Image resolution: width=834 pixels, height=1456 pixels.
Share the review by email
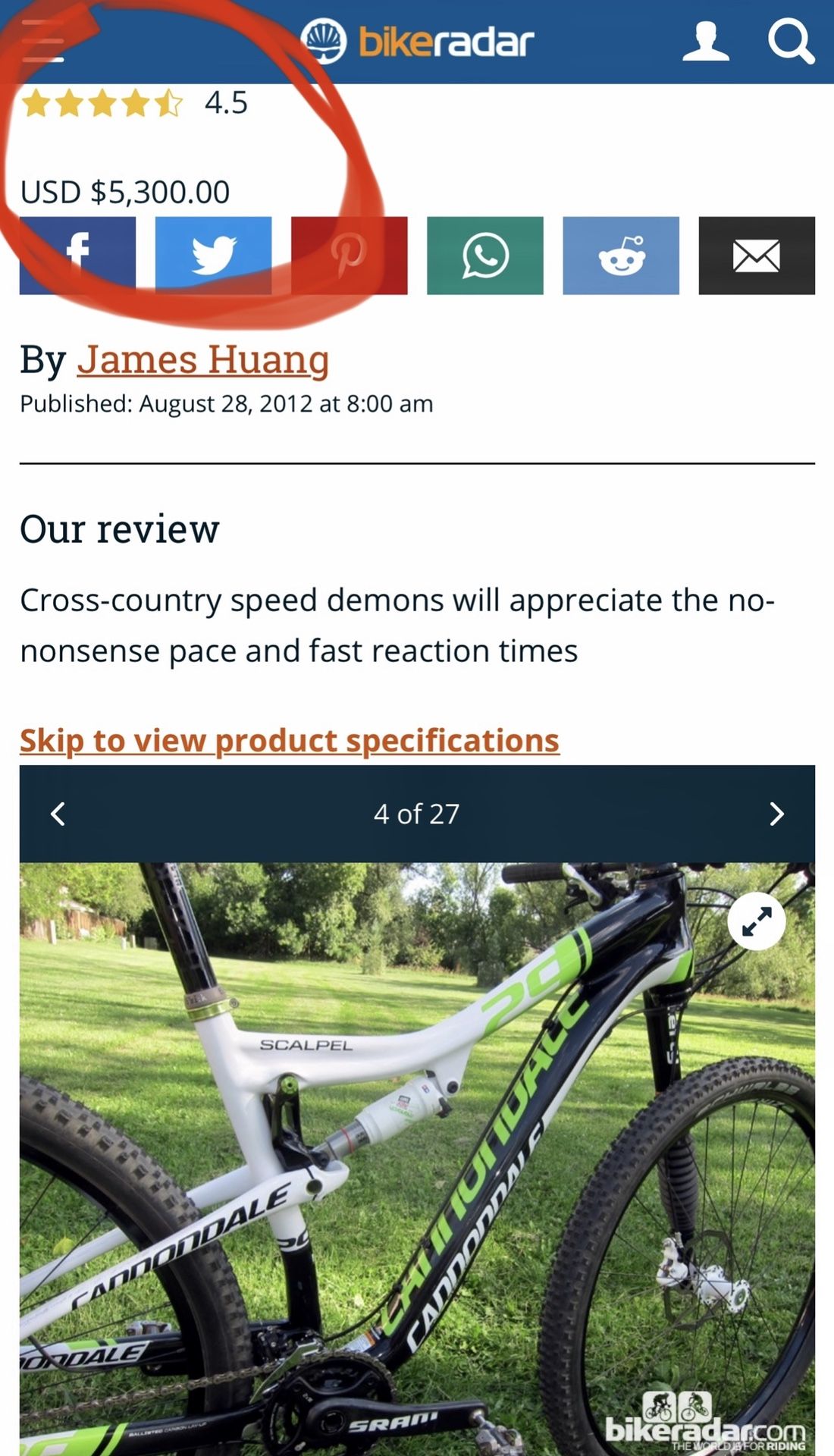(757, 256)
